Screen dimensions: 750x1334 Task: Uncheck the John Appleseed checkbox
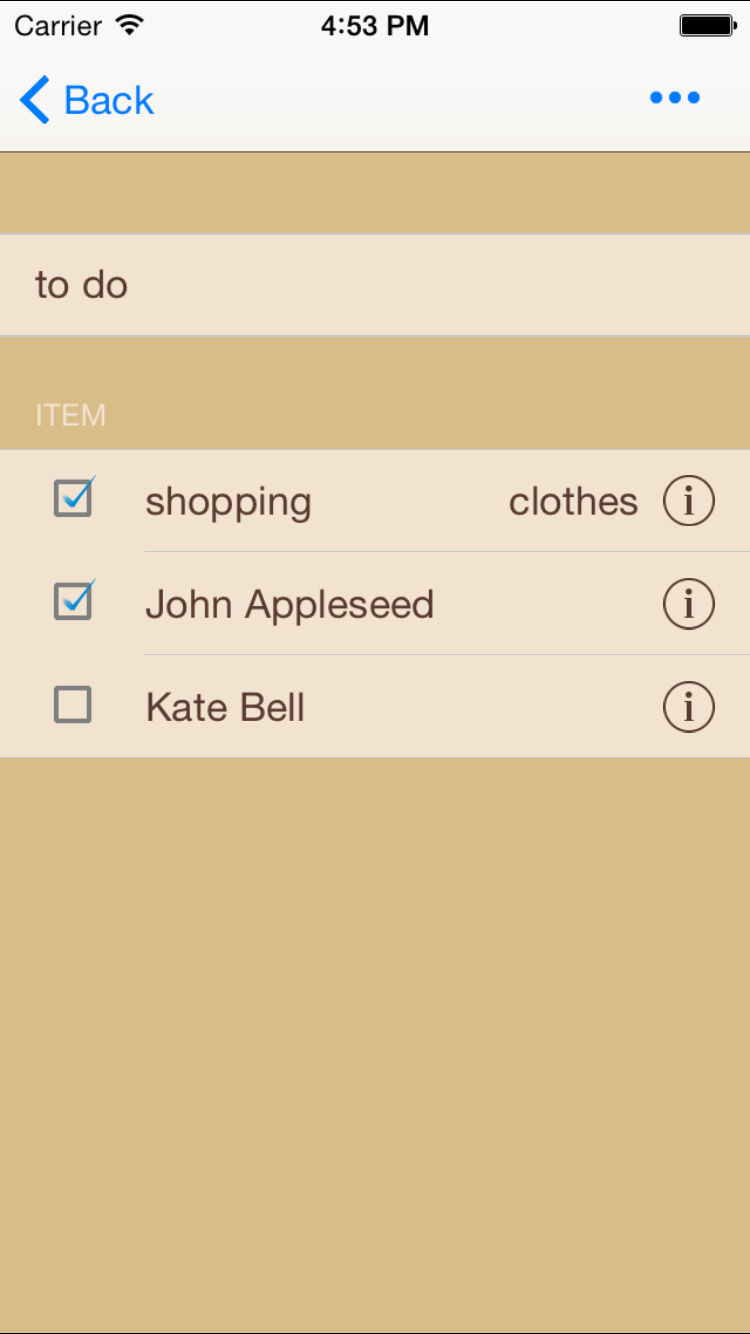pos(74,600)
